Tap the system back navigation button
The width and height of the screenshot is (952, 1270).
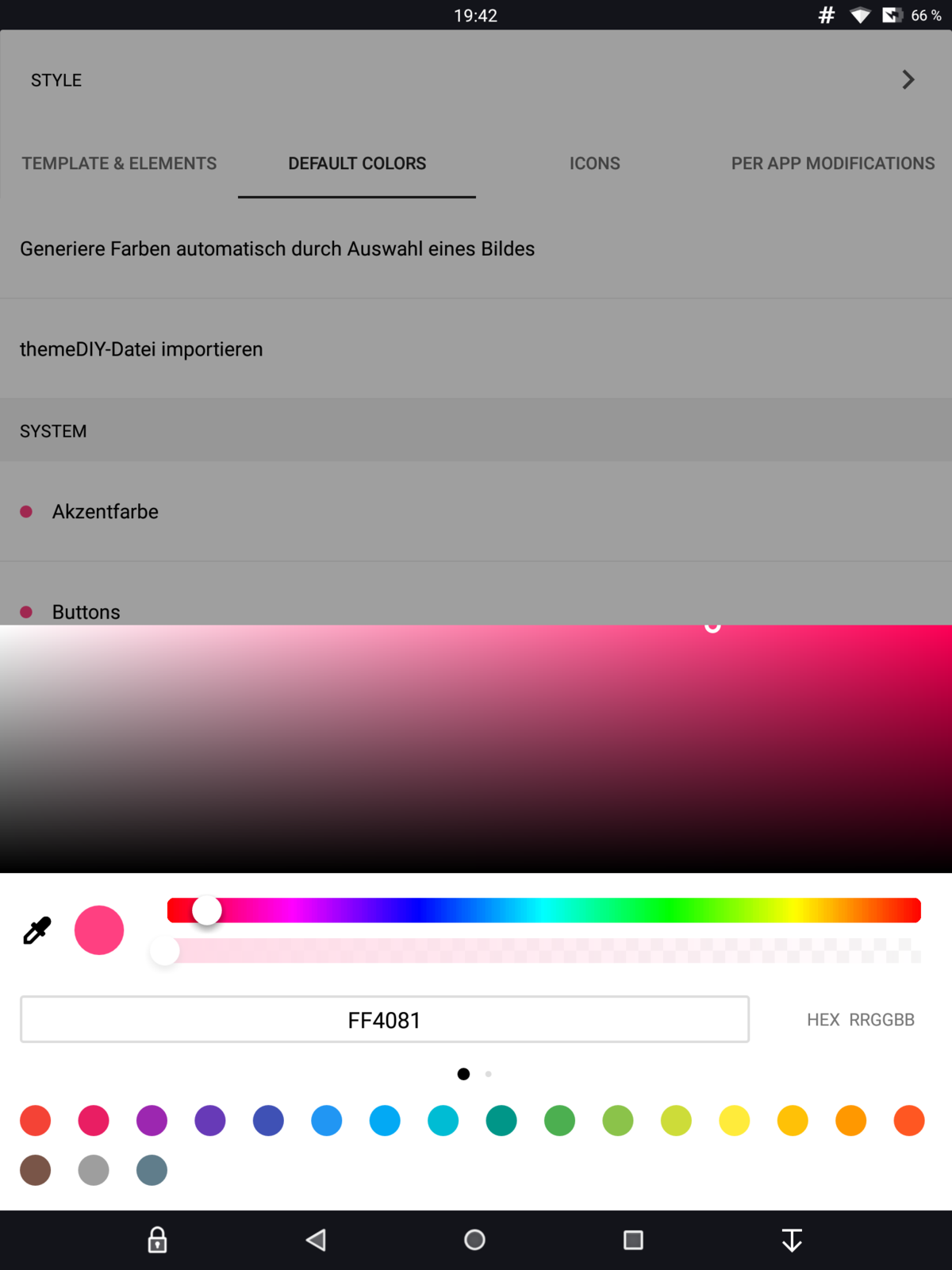317,1240
